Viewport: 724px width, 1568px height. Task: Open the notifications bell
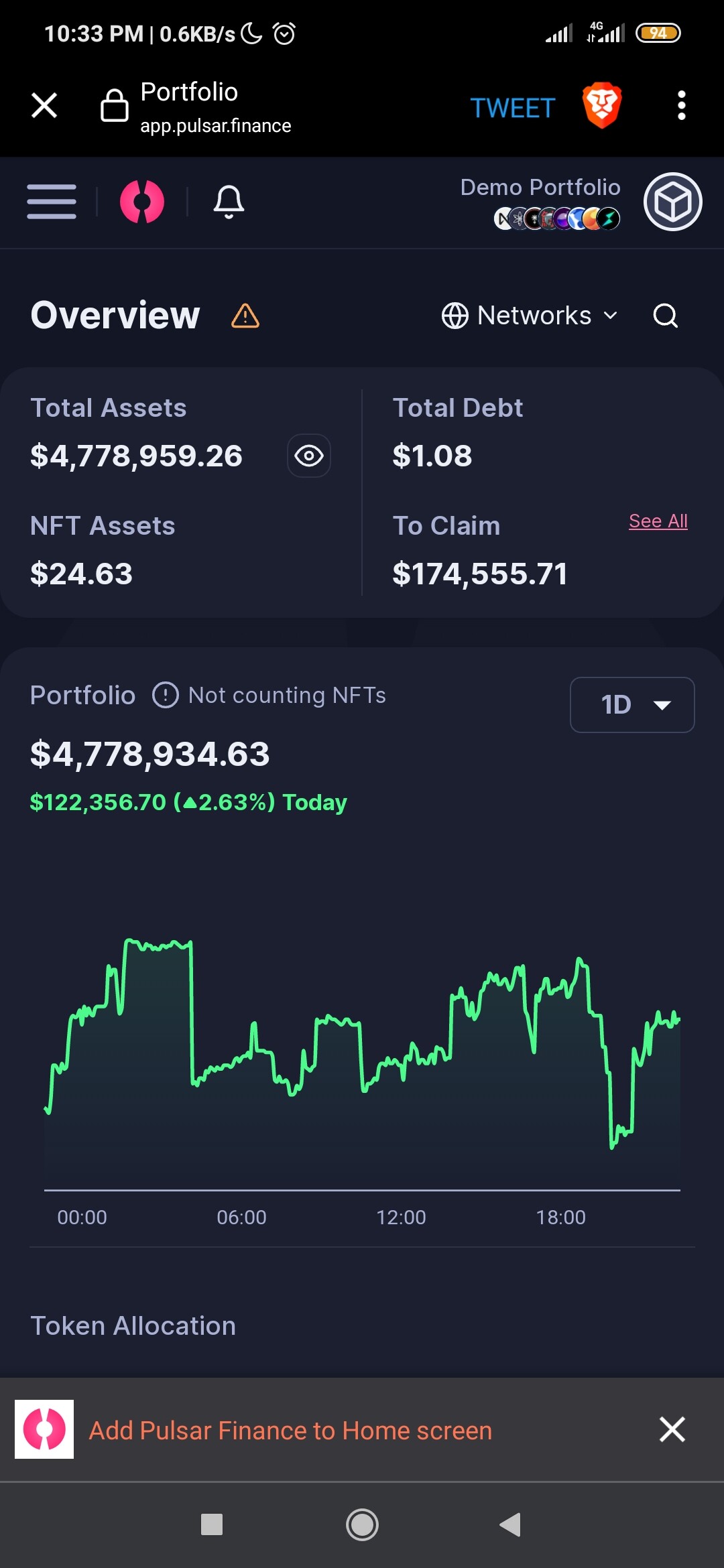tap(229, 202)
